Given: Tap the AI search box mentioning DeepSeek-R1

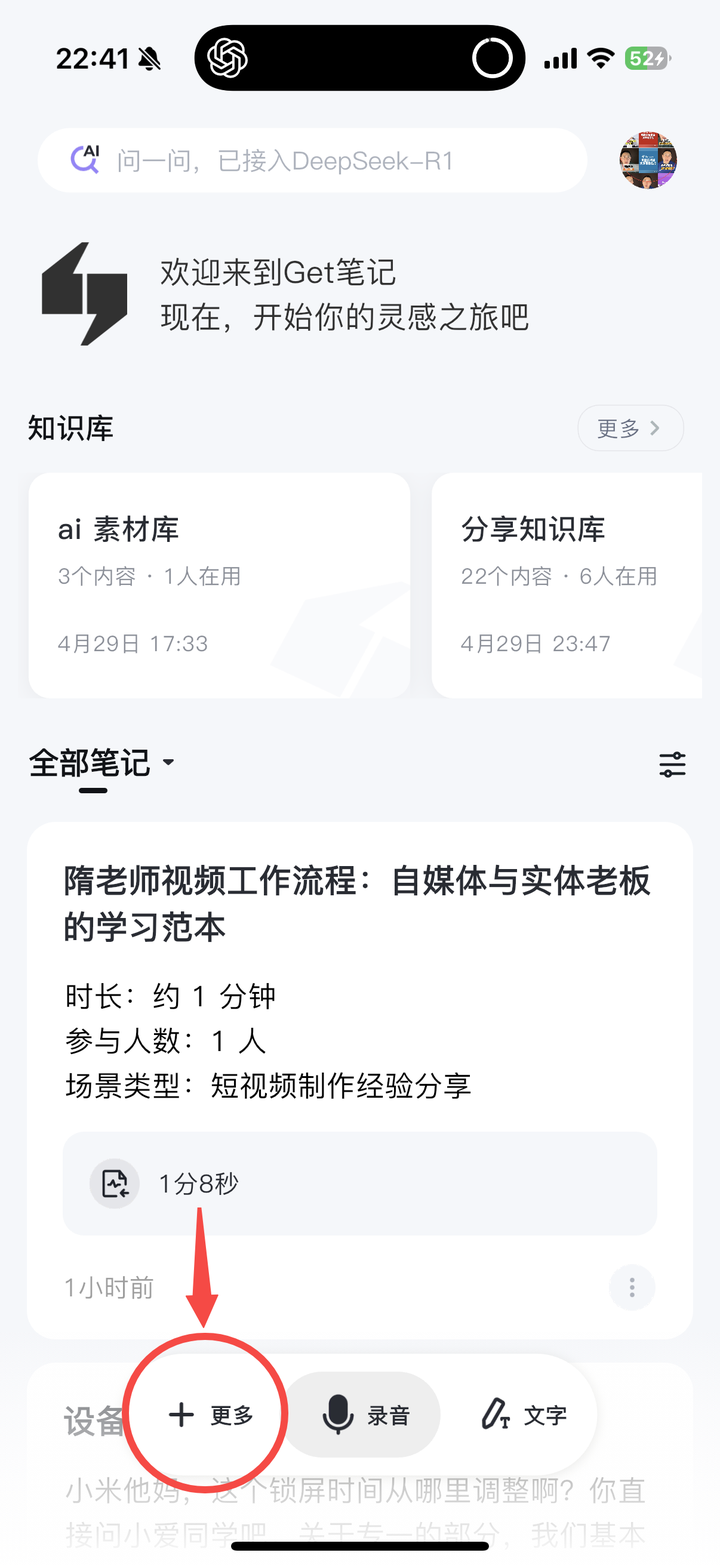Looking at the screenshot, I should 312,160.
